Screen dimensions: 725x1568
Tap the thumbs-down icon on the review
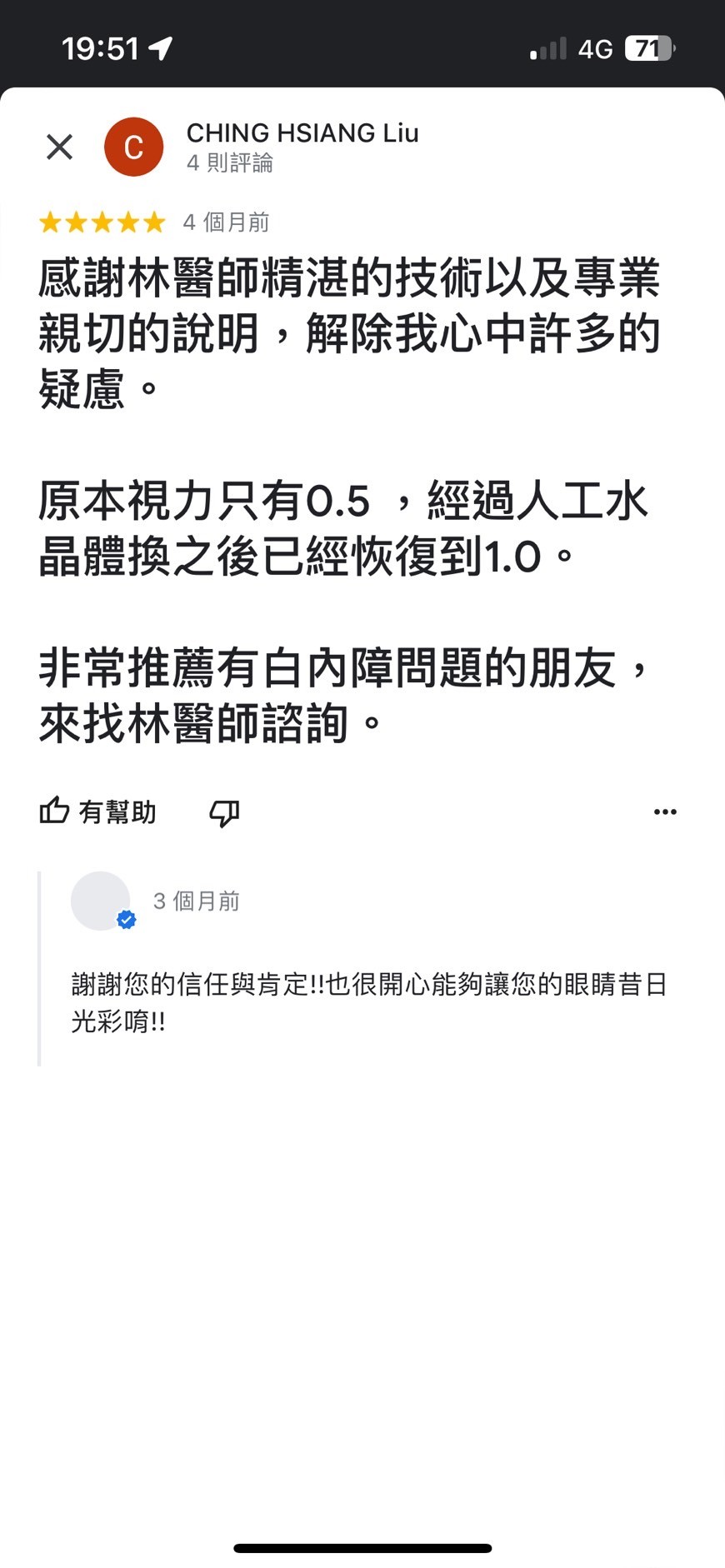pyautogui.click(x=224, y=812)
